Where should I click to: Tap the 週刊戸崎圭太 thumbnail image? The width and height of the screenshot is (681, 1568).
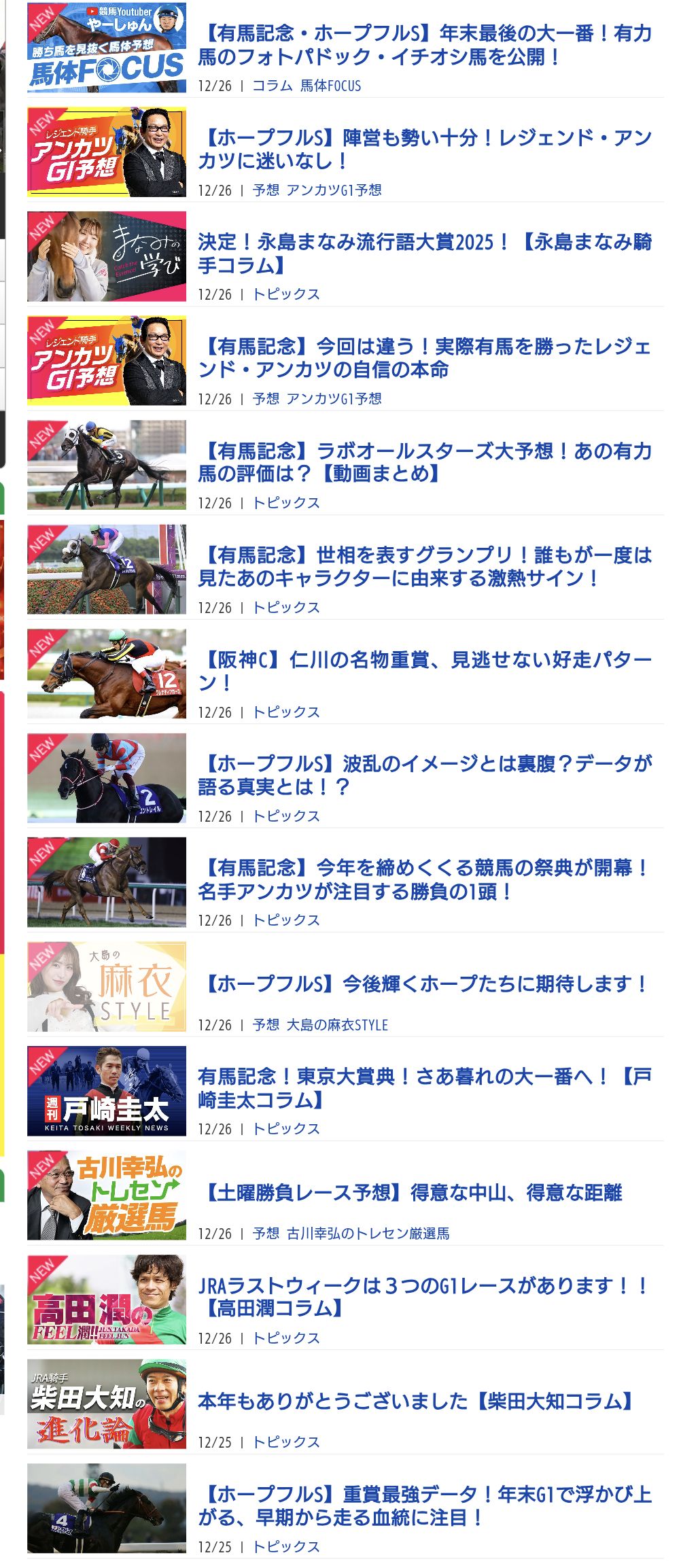107,1091
